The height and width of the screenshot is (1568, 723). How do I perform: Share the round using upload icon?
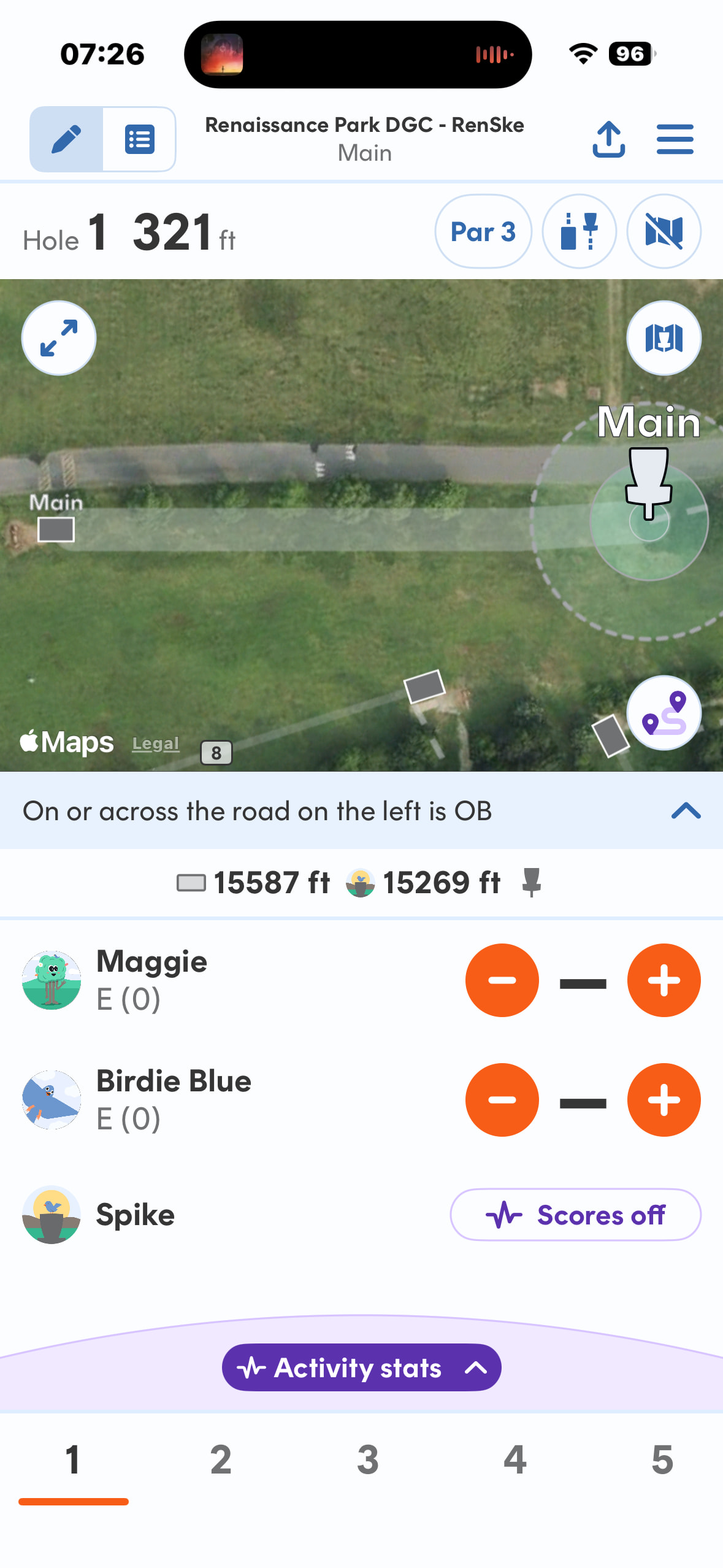click(x=608, y=139)
